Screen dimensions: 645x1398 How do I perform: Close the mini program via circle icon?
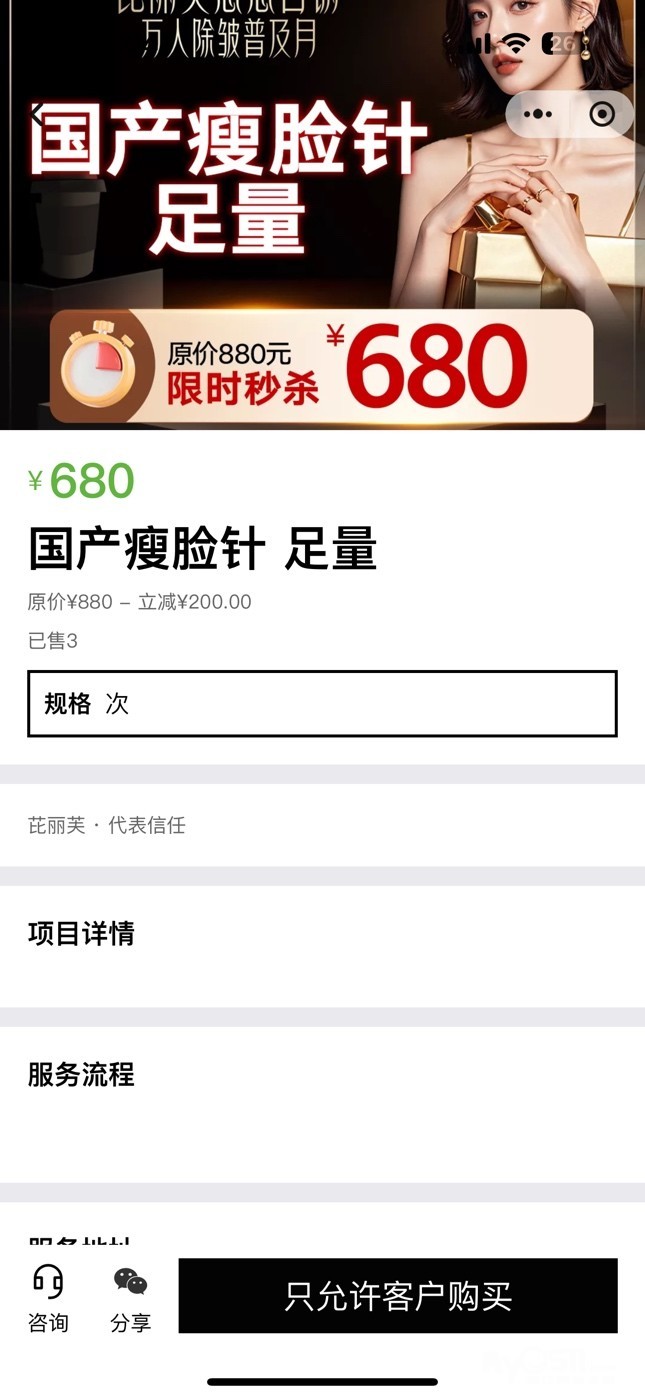602,114
